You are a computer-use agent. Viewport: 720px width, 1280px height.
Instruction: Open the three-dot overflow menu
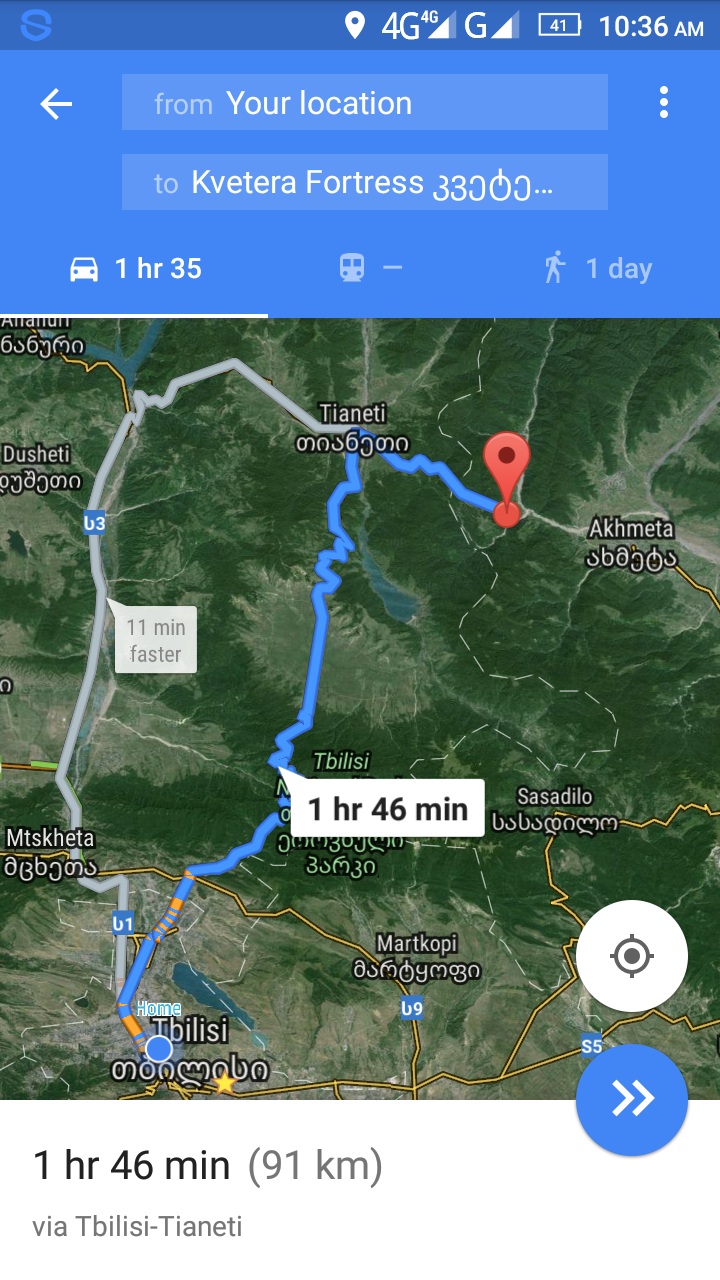(x=663, y=103)
